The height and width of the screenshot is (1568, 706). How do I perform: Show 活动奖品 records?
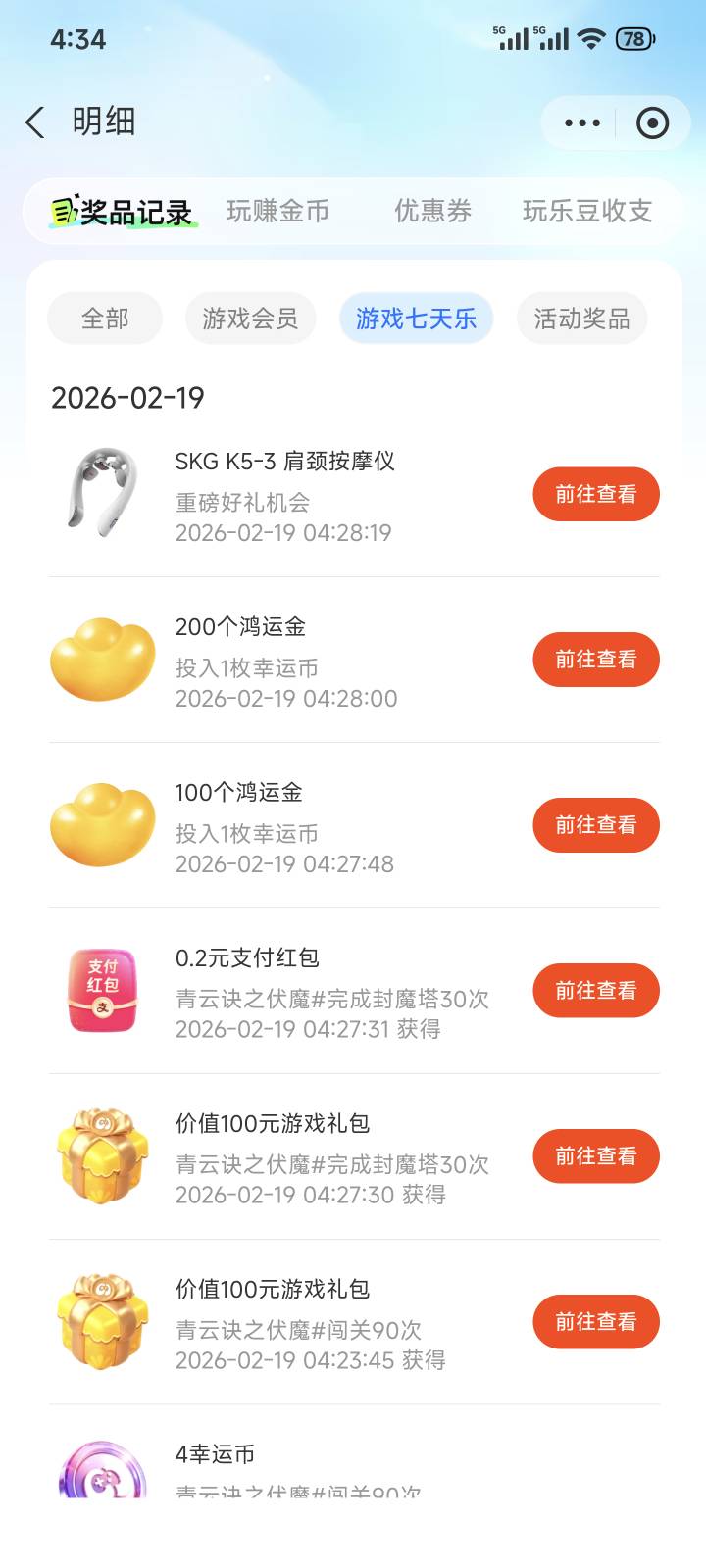(581, 318)
